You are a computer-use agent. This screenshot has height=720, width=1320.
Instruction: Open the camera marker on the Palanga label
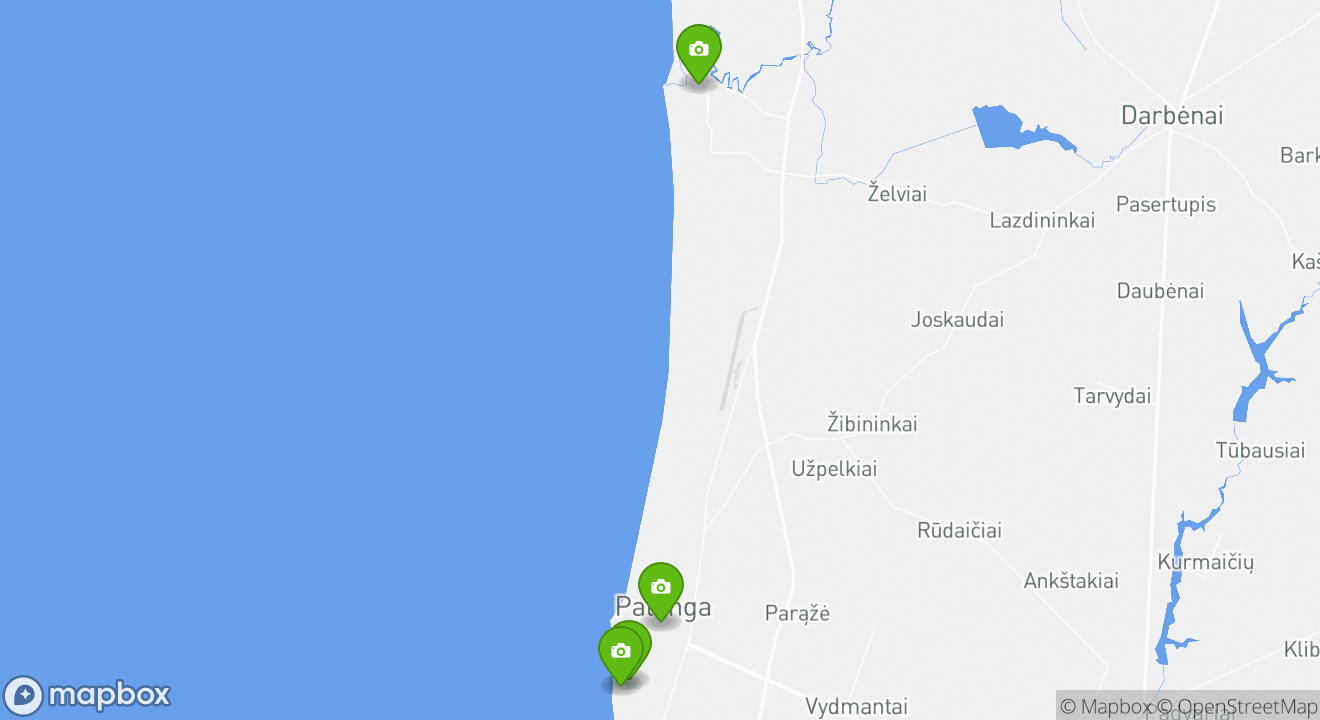(x=660, y=588)
